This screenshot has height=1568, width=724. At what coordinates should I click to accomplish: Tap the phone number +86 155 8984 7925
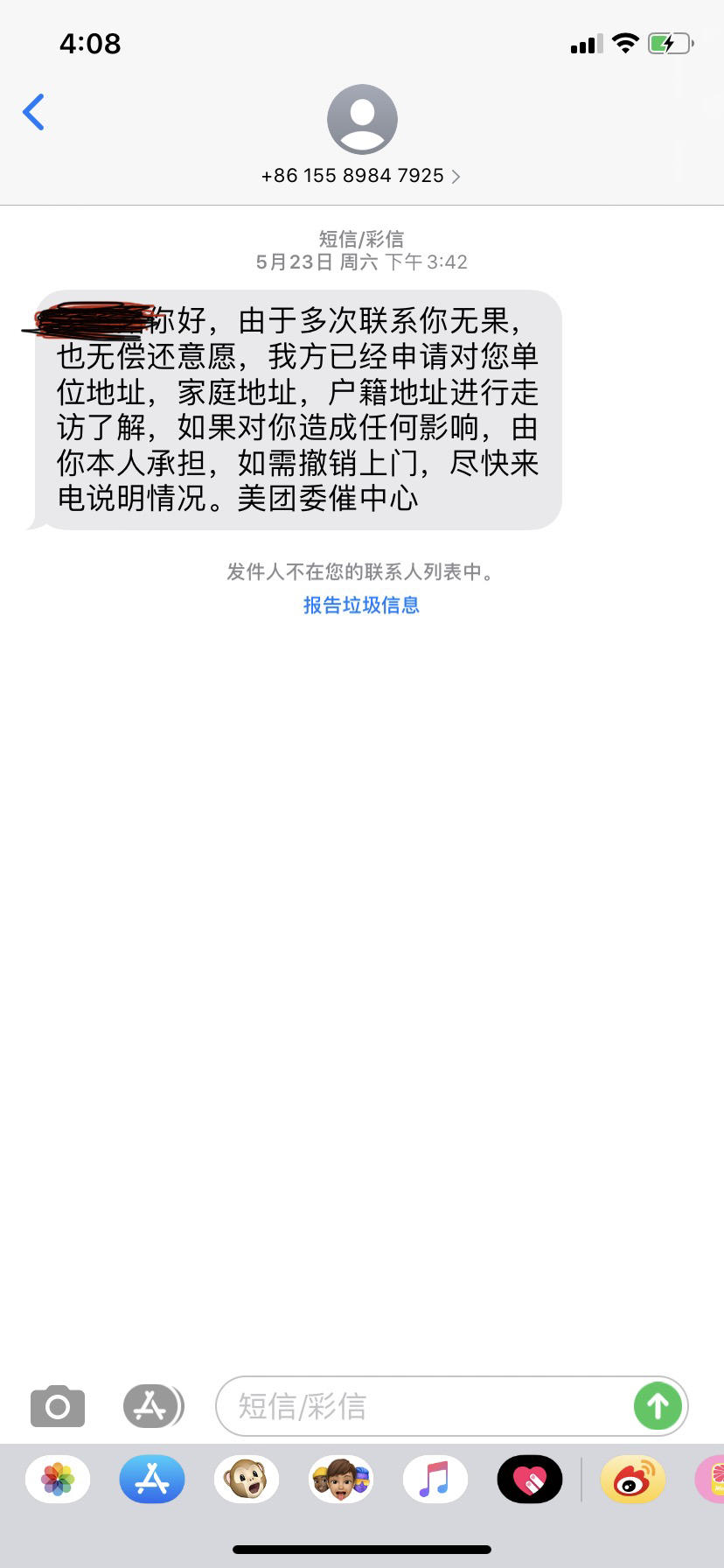coord(352,175)
